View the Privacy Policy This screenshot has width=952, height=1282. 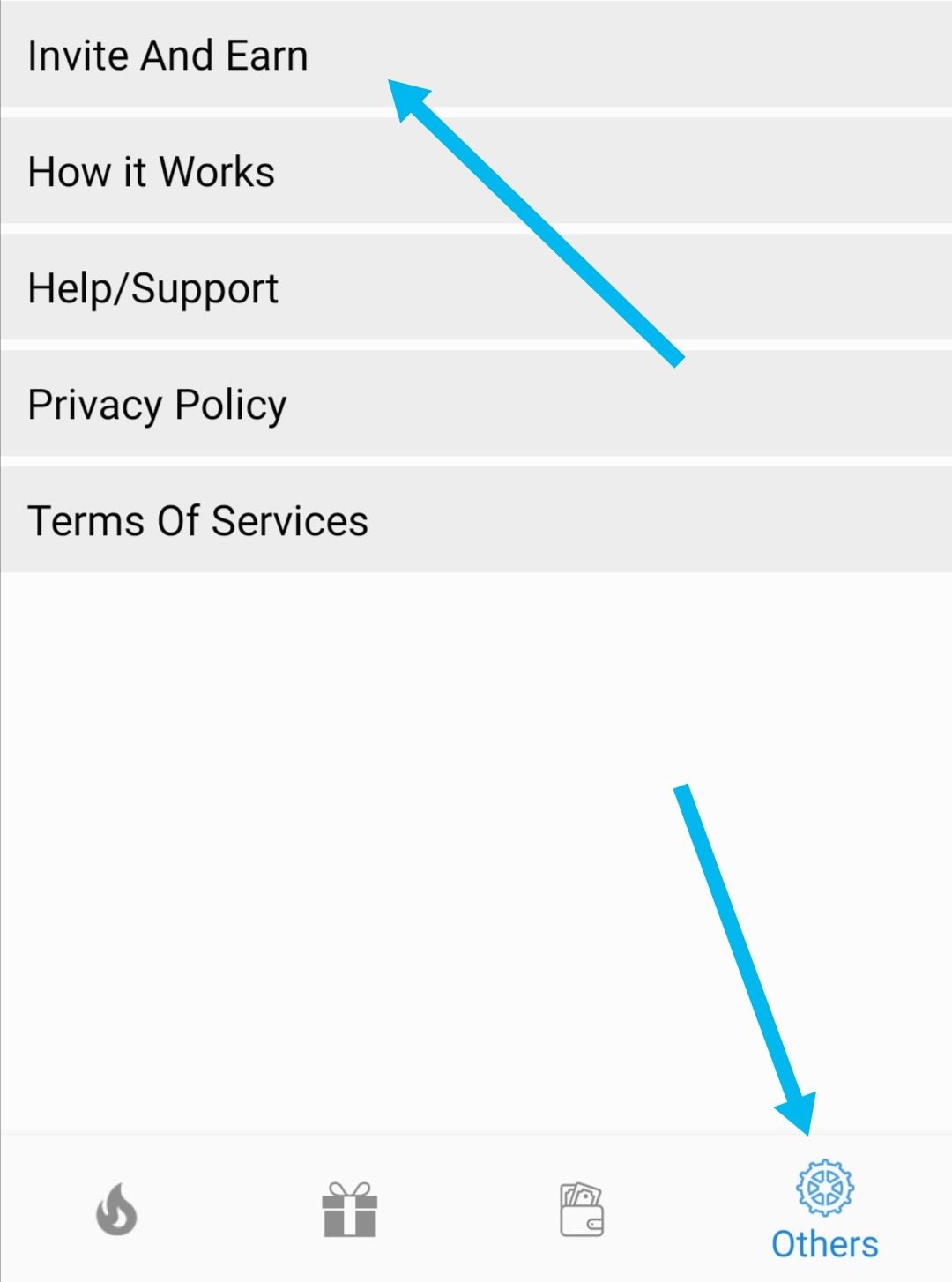click(x=157, y=405)
